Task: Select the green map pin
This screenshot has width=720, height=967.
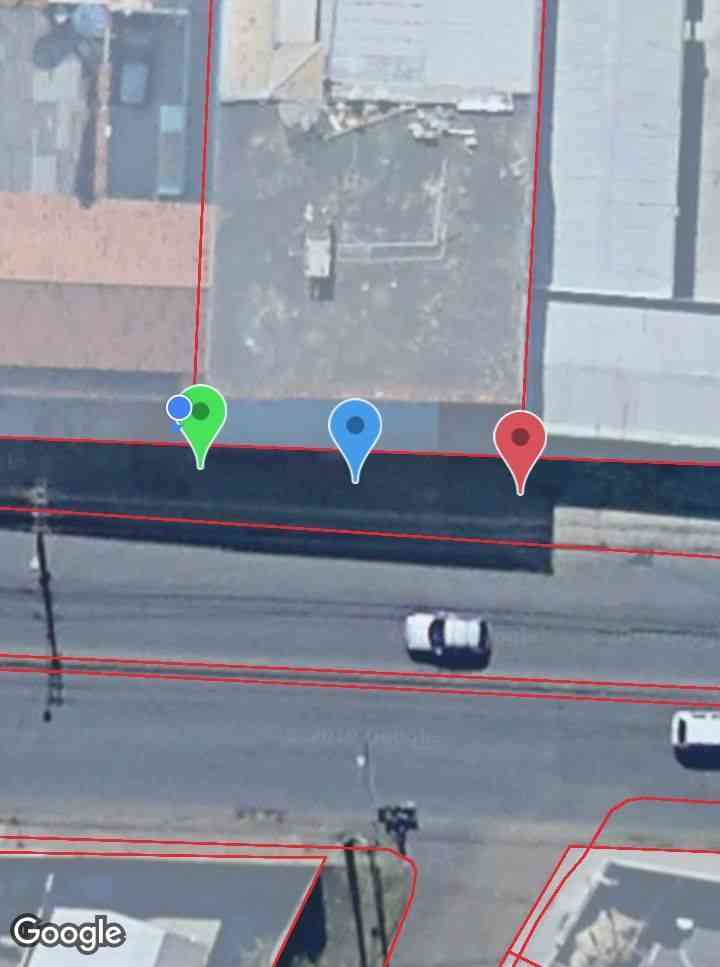Action: [203, 417]
